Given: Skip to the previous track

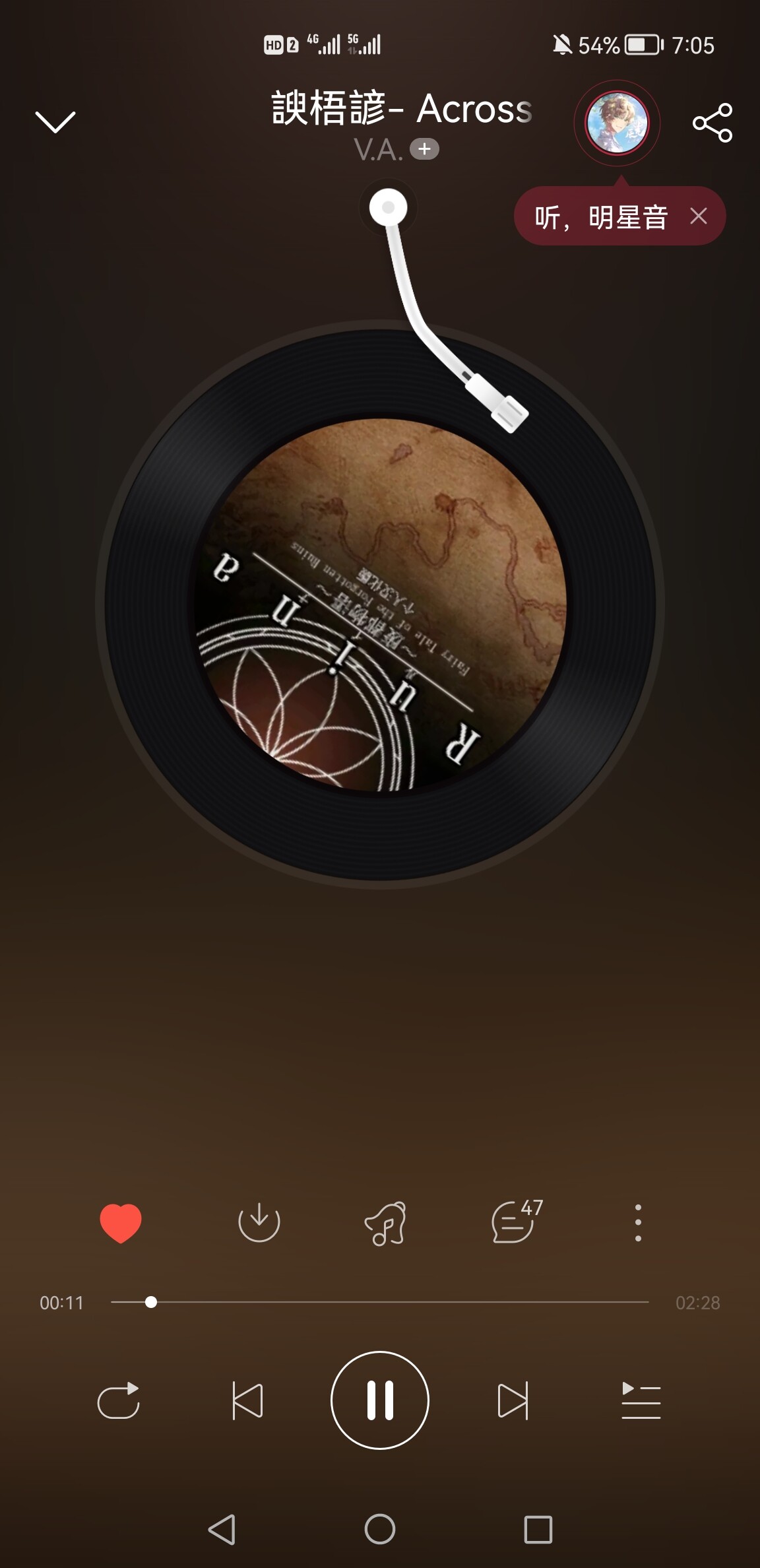Looking at the screenshot, I should [248, 1400].
